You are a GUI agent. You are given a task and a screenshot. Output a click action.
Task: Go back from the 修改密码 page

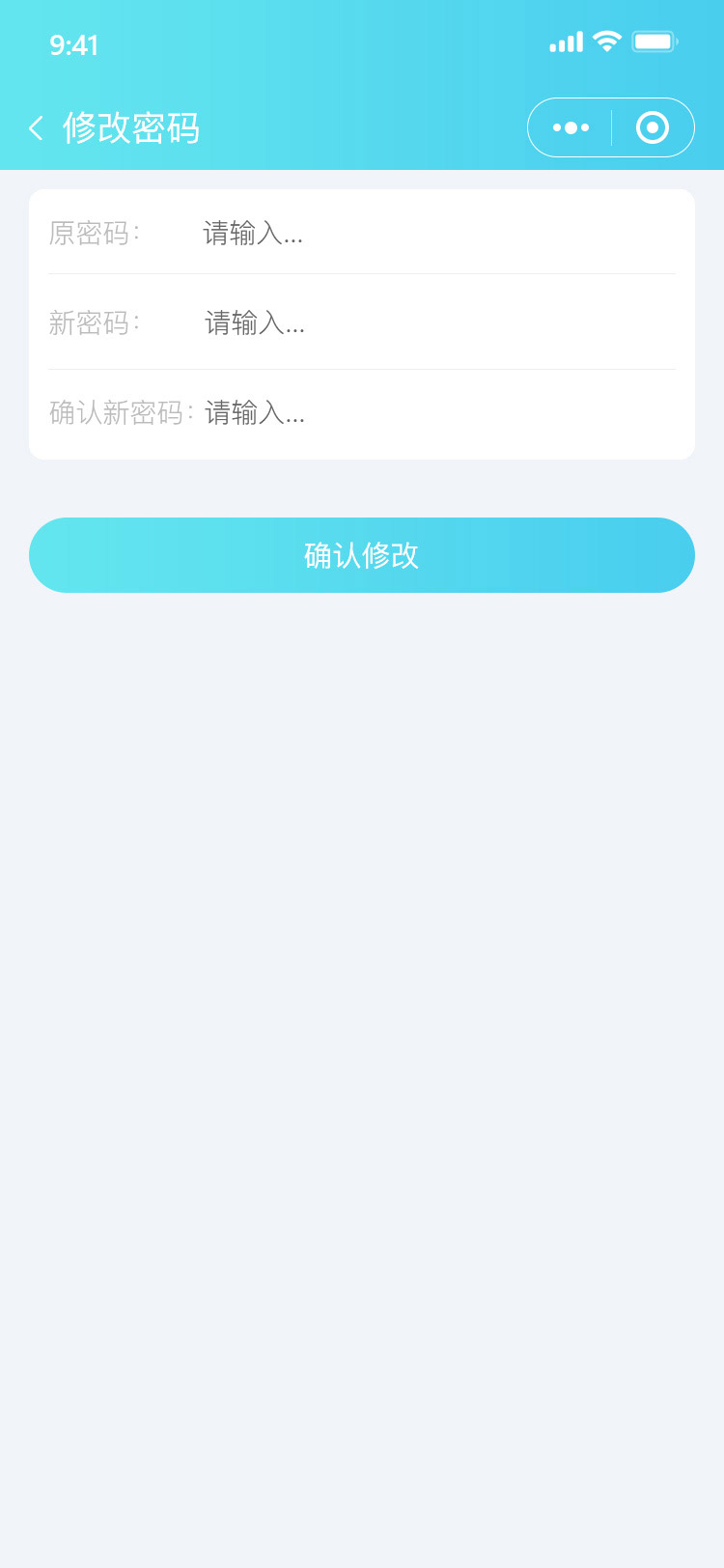click(x=36, y=127)
